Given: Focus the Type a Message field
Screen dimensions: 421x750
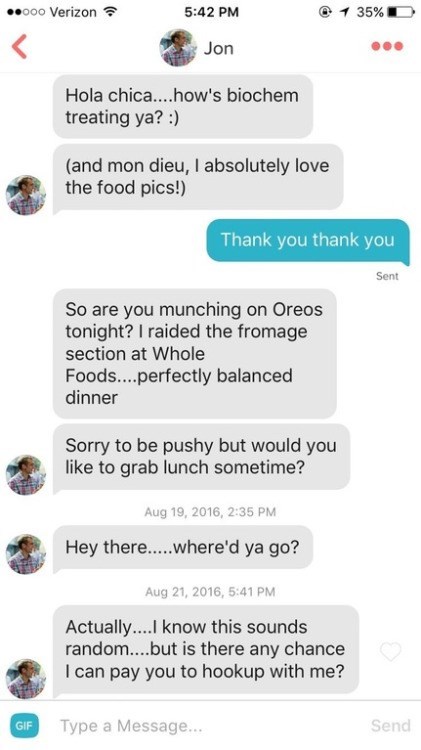Looking at the screenshot, I should point(206,726).
